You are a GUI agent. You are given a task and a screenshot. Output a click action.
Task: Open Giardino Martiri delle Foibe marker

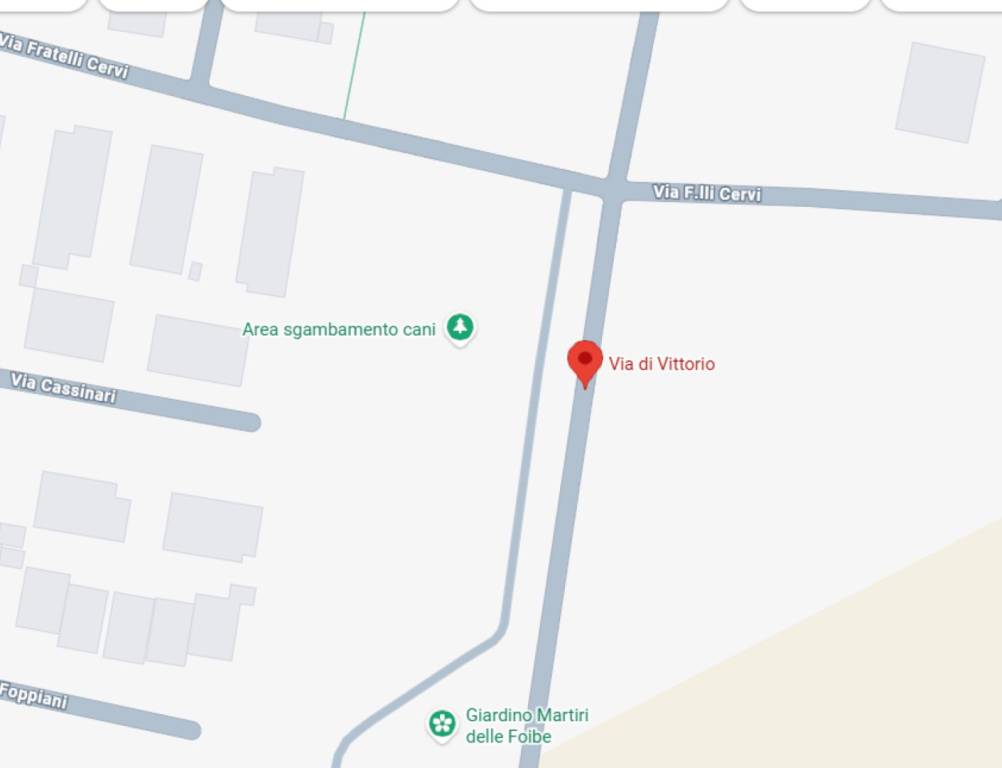pos(442,723)
